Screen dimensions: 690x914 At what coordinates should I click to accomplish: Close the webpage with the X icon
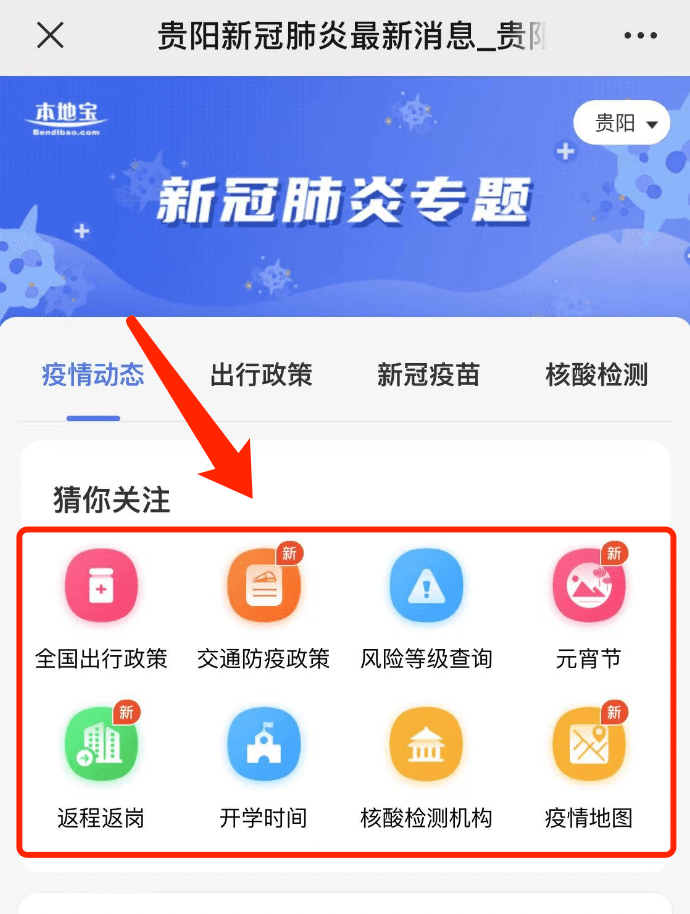tap(50, 36)
